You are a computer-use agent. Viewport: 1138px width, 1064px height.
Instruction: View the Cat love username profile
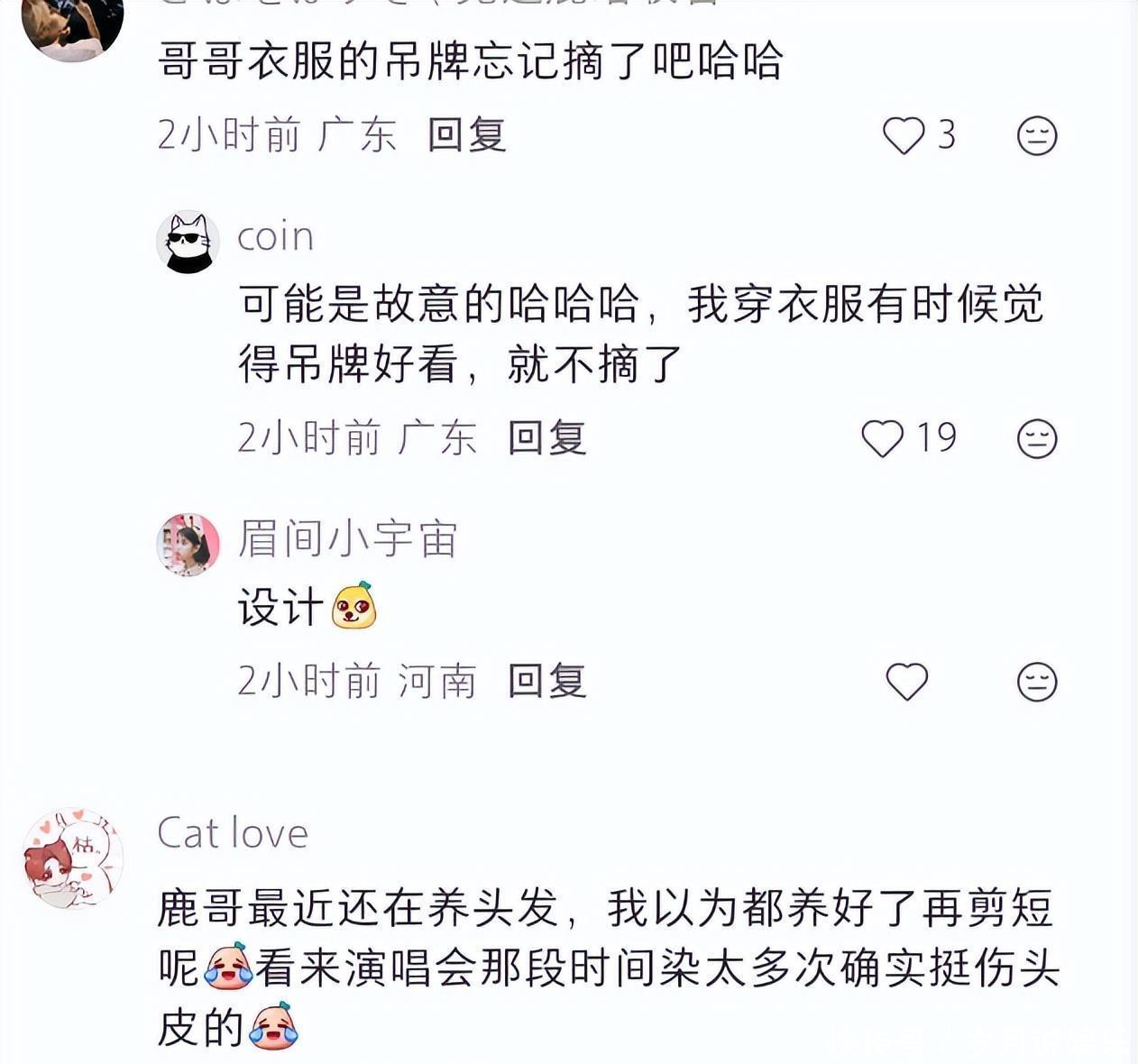click(x=233, y=833)
